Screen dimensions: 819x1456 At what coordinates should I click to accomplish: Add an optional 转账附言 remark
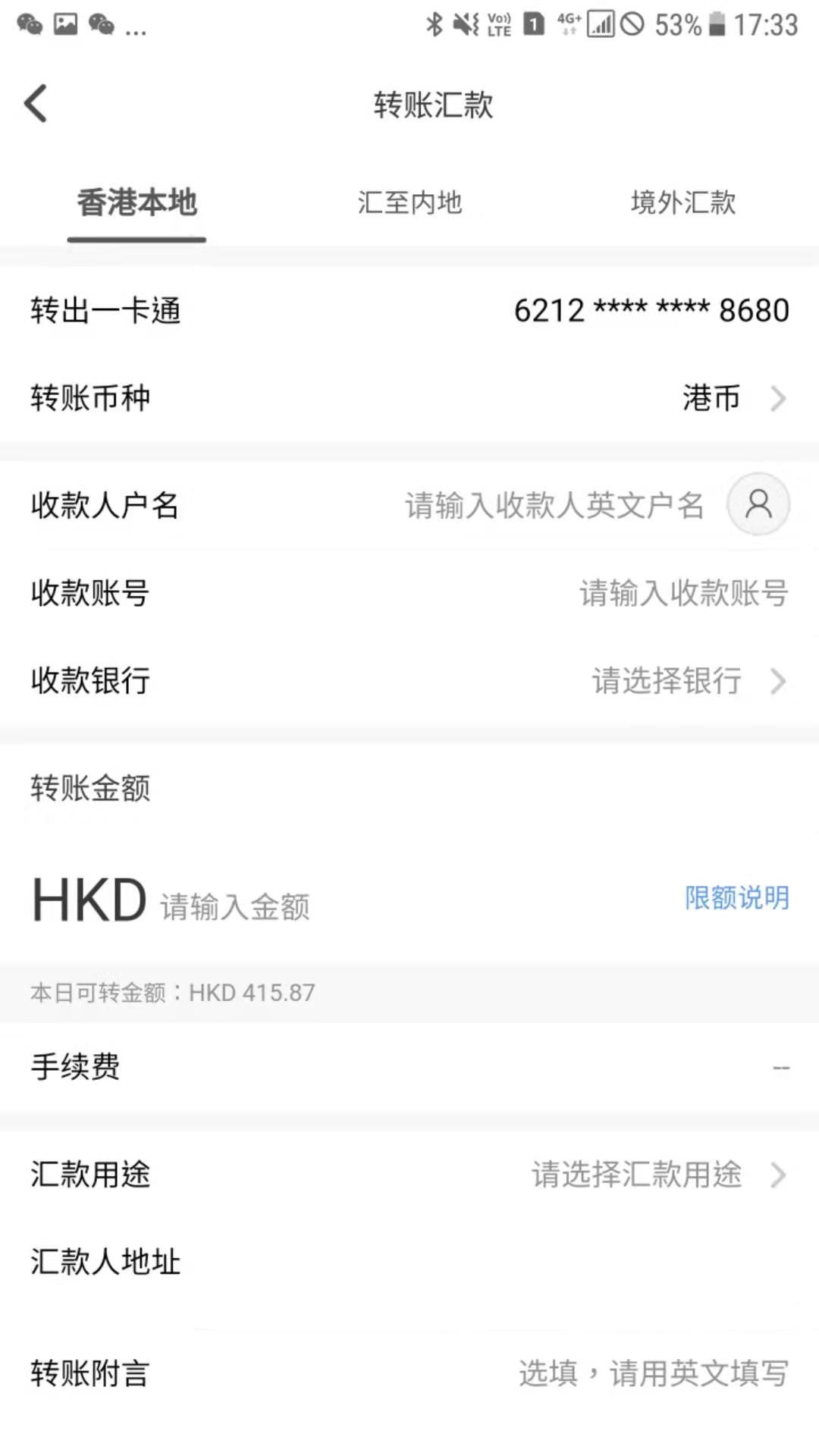pyautogui.click(x=652, y=1373)
